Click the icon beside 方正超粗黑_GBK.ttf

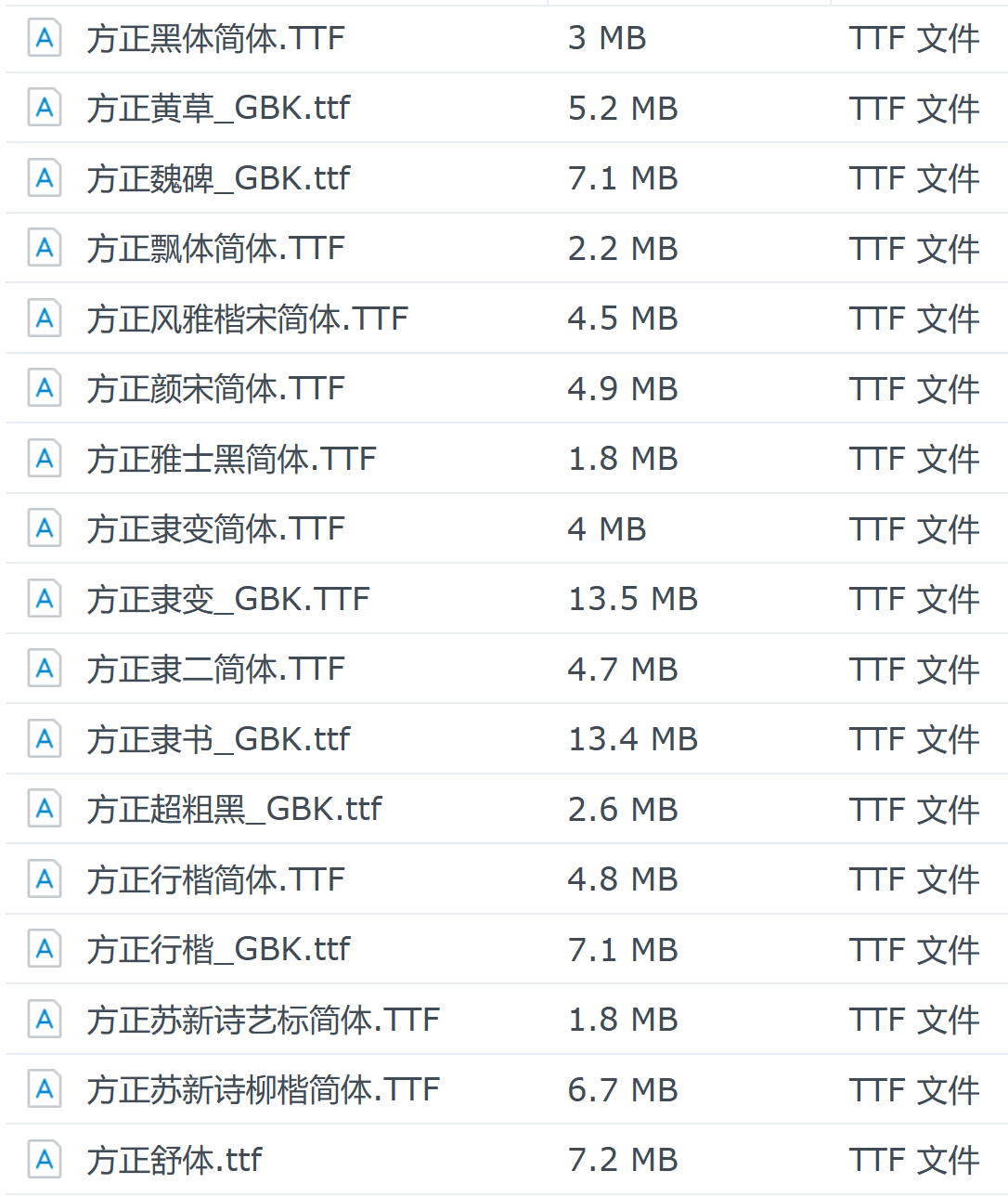coord(44,808)
